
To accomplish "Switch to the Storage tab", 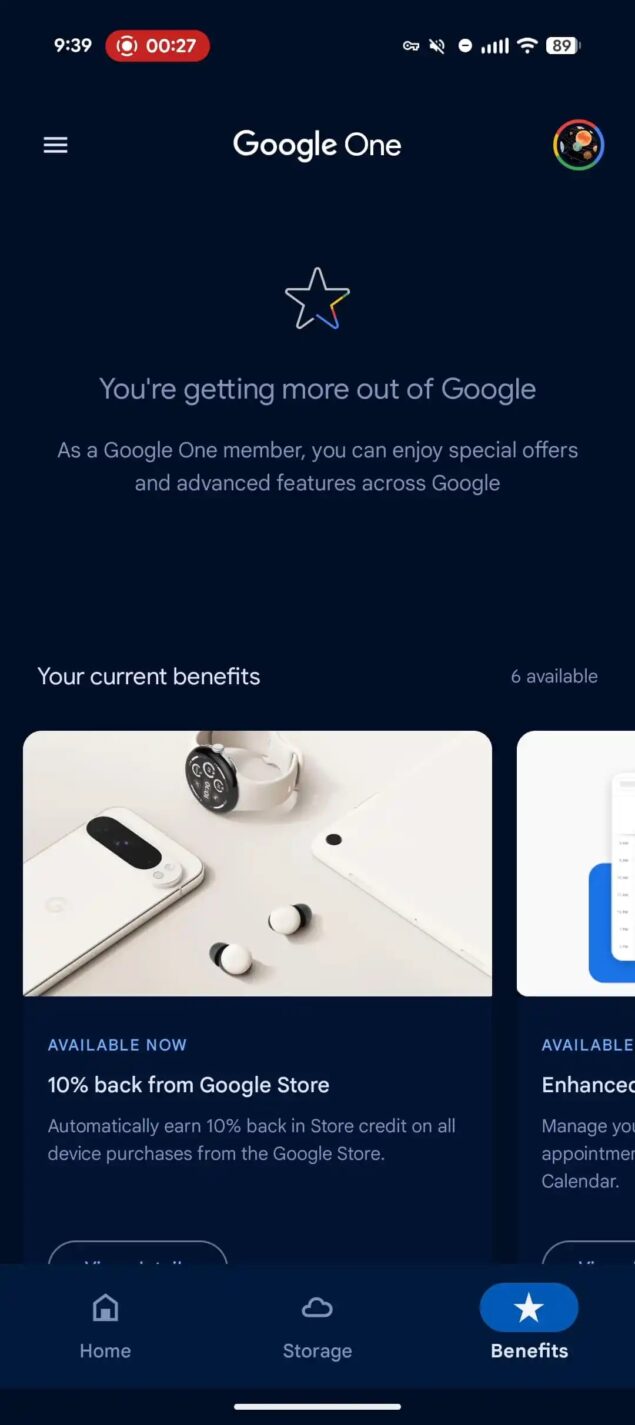I will coord(317,1326).
